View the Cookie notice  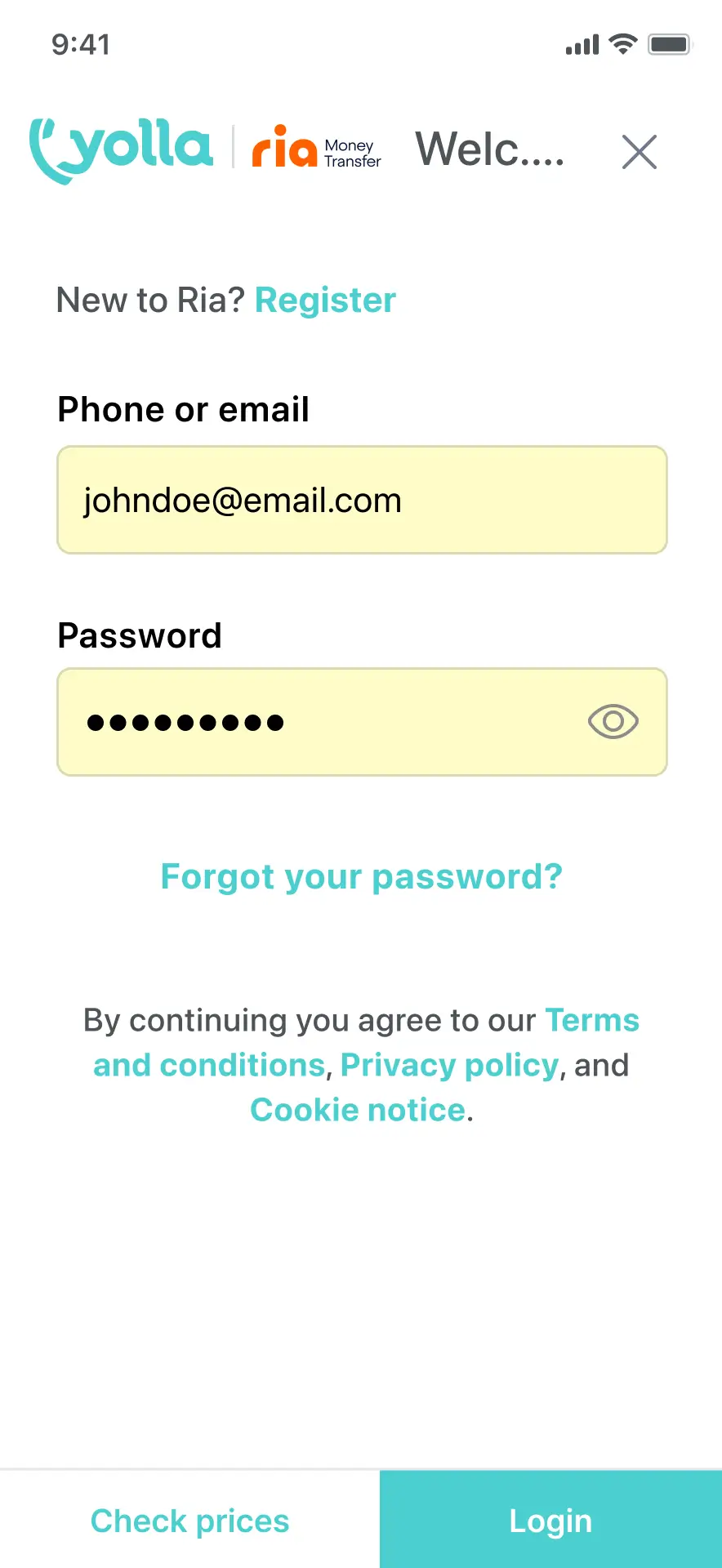coord(358,1111)
